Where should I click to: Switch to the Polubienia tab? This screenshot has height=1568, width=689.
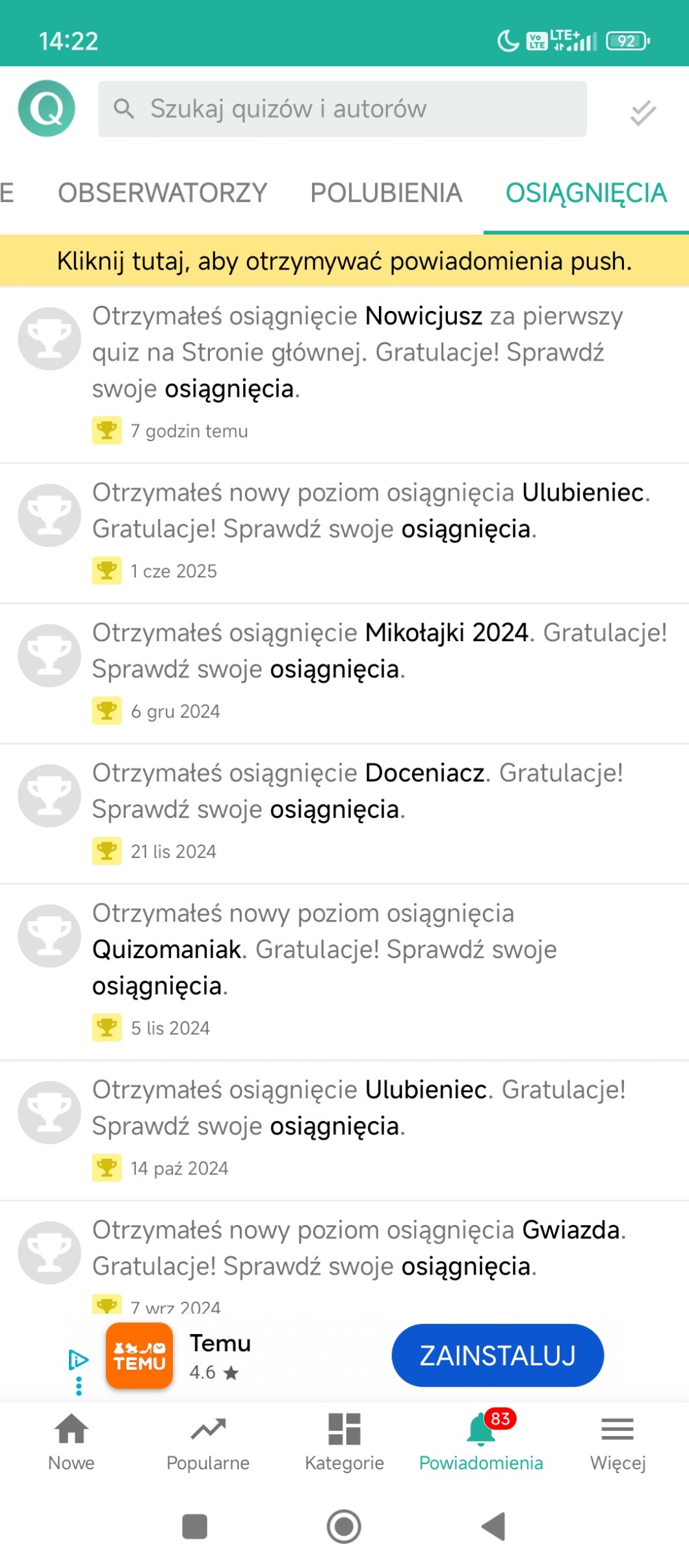point(386,194)
